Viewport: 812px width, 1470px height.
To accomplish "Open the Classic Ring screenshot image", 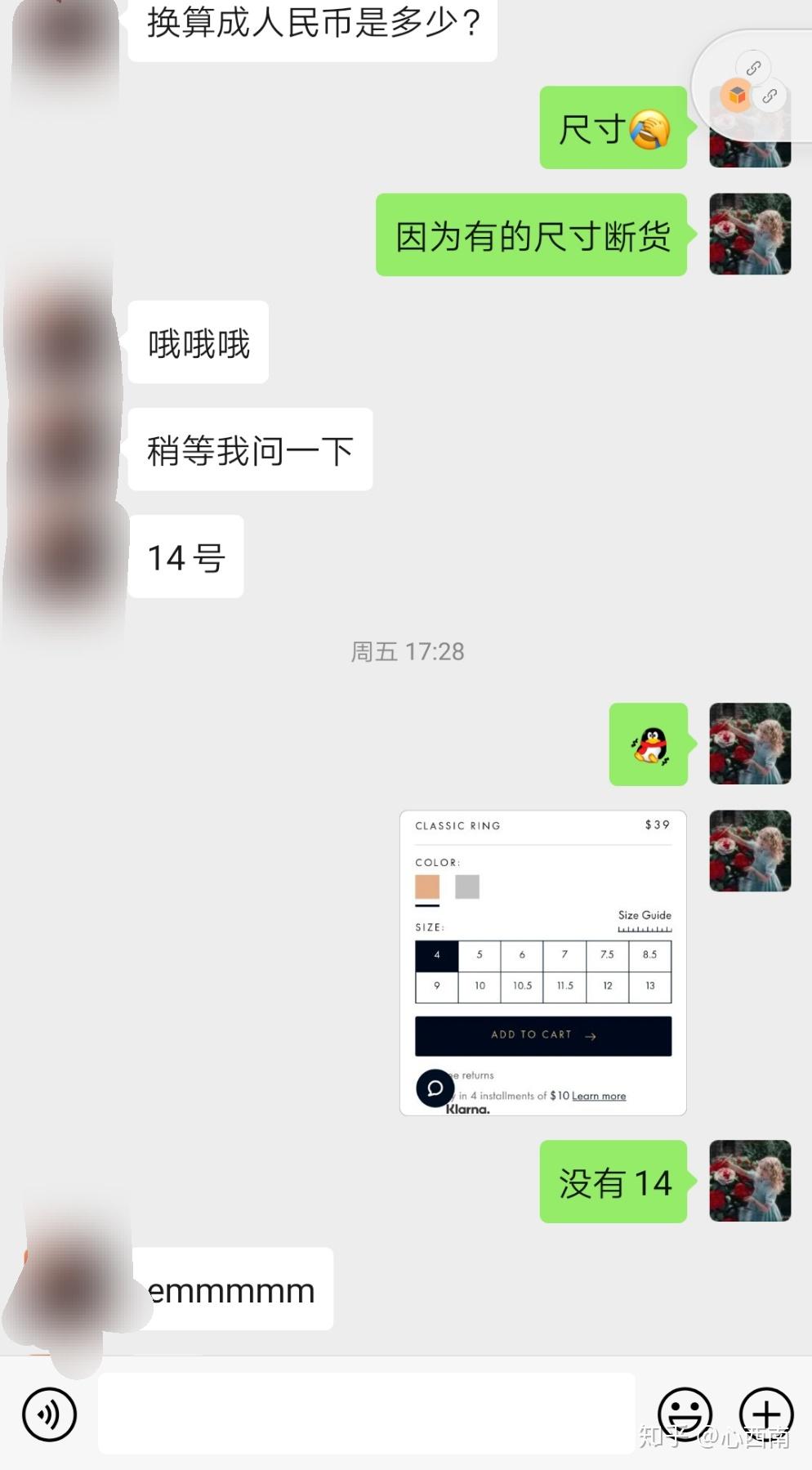I will (543, 963).
